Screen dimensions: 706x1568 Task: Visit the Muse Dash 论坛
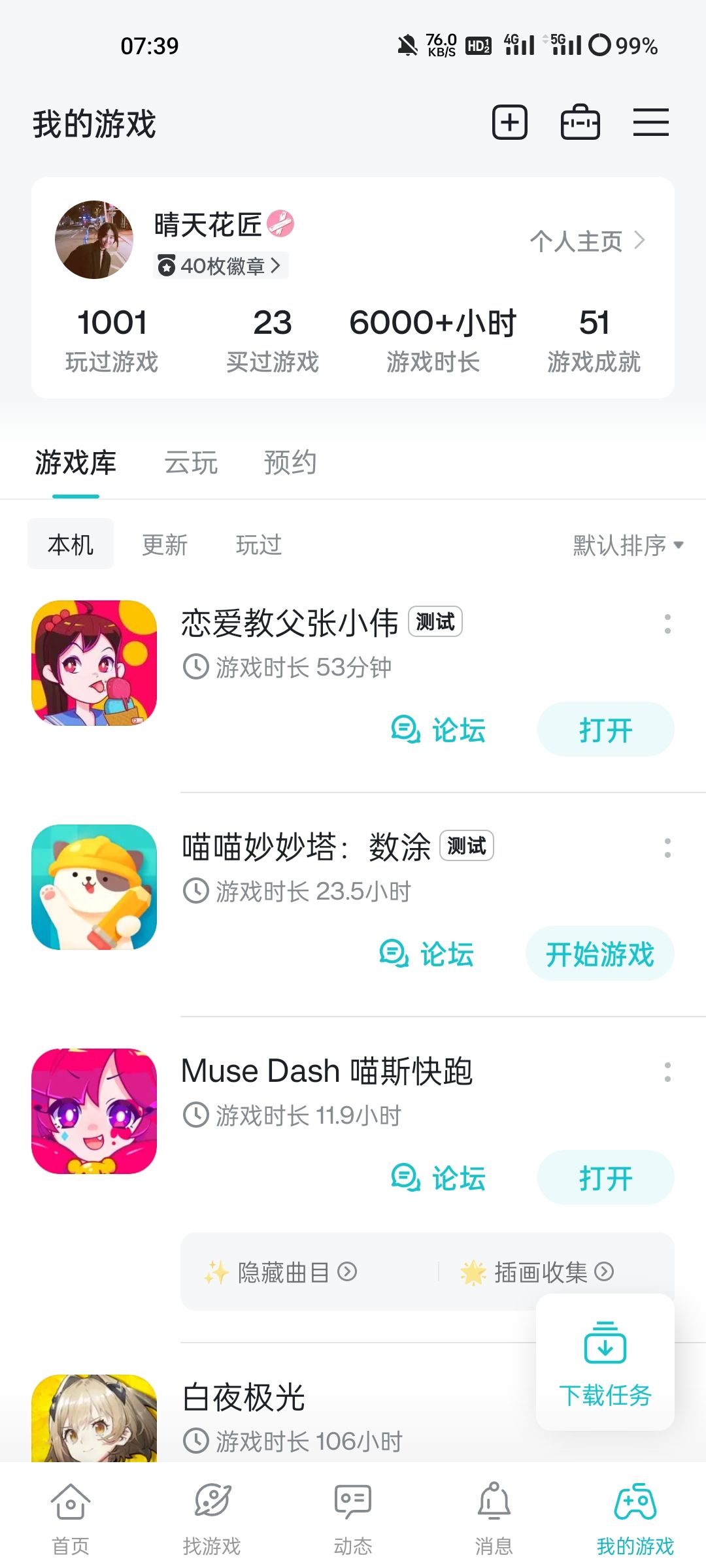pos(438,1178)
